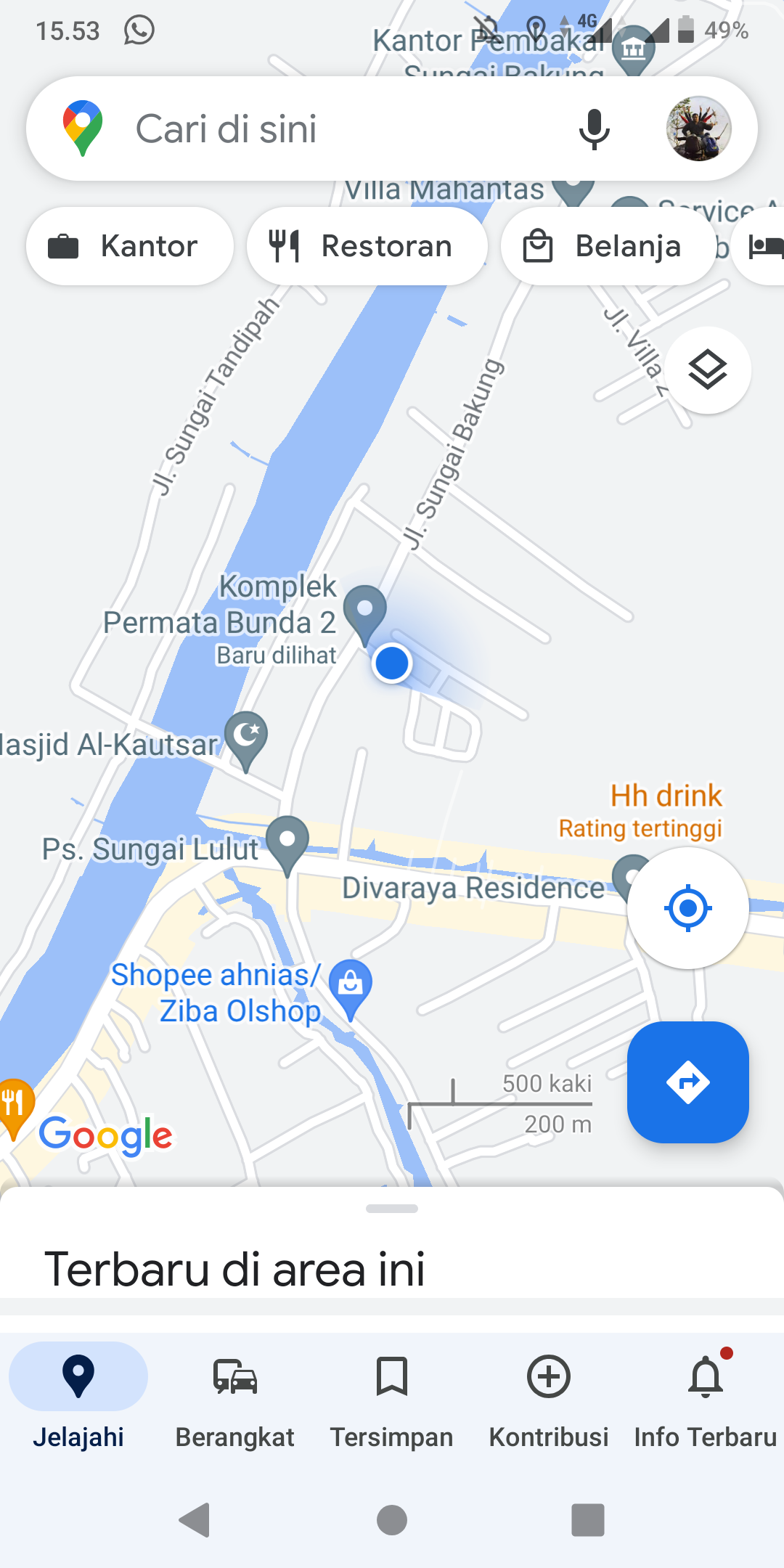This screenshot has width=784, height=1568.
Task: Open Shopee ahnias/Ziba Olshop pin
Action: [351, 985]
